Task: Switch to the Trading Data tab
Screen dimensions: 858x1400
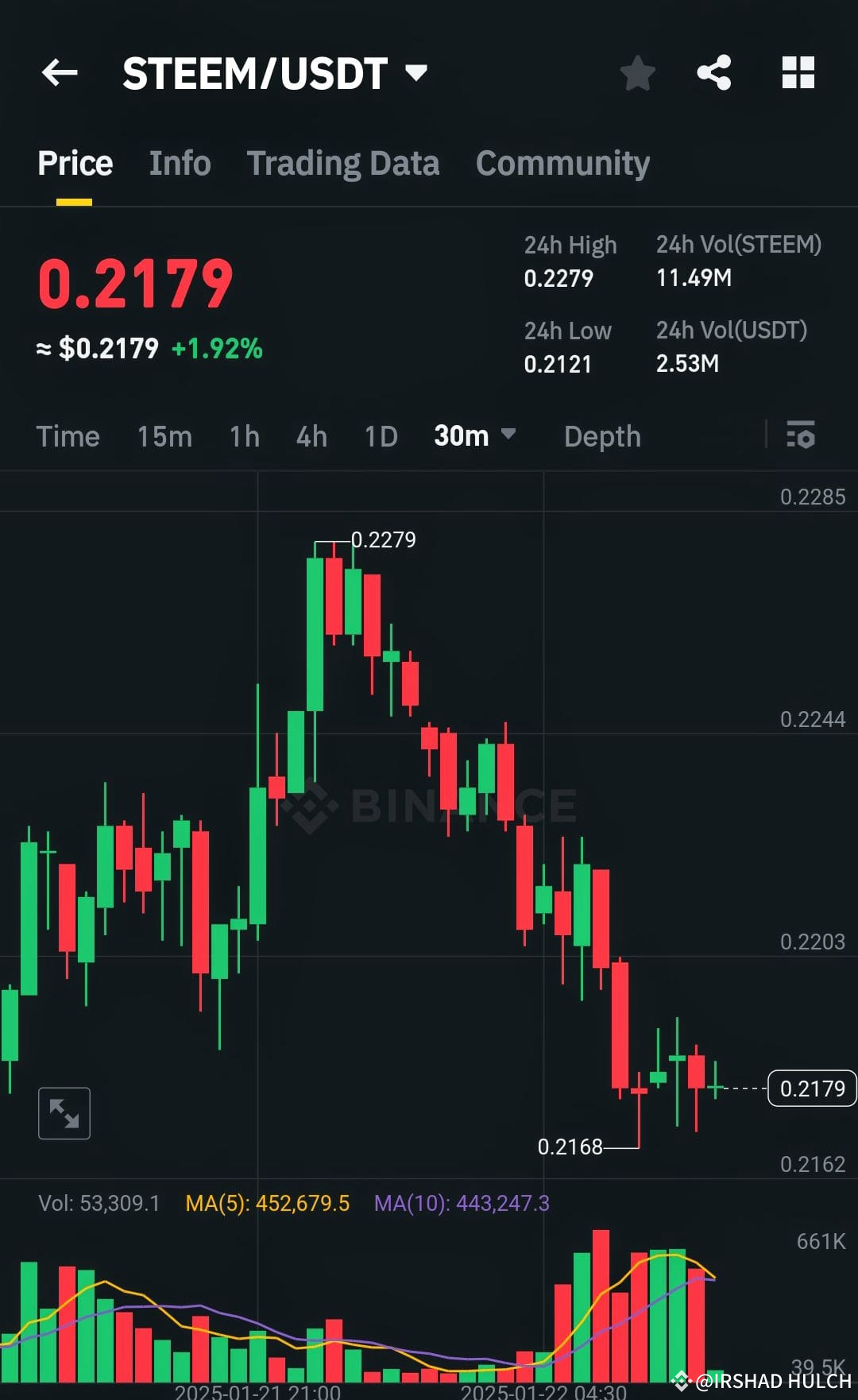Action: coord(343,163)
